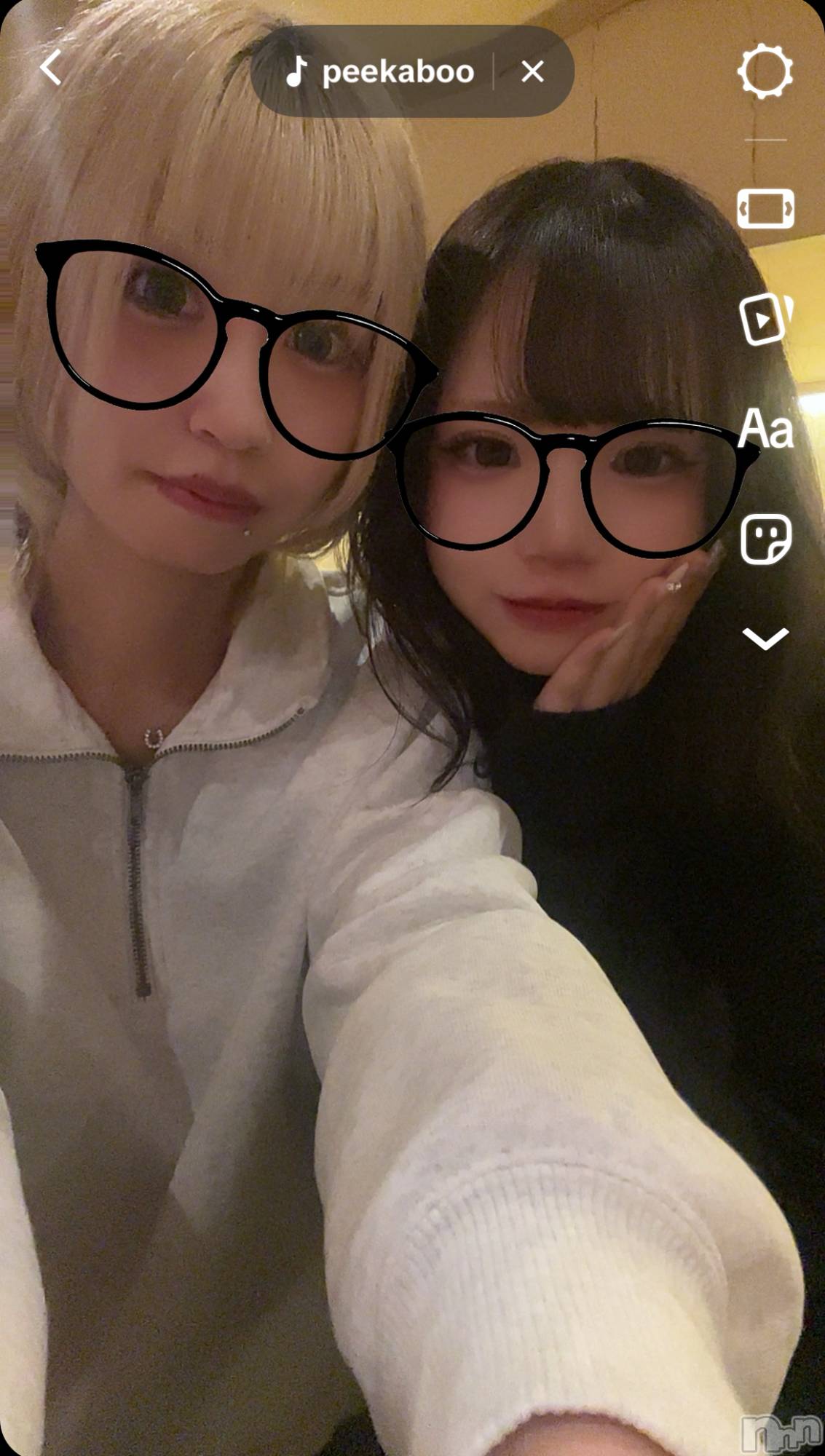
Task: Open the layout orientation tool
Action: tap(765, 209)
